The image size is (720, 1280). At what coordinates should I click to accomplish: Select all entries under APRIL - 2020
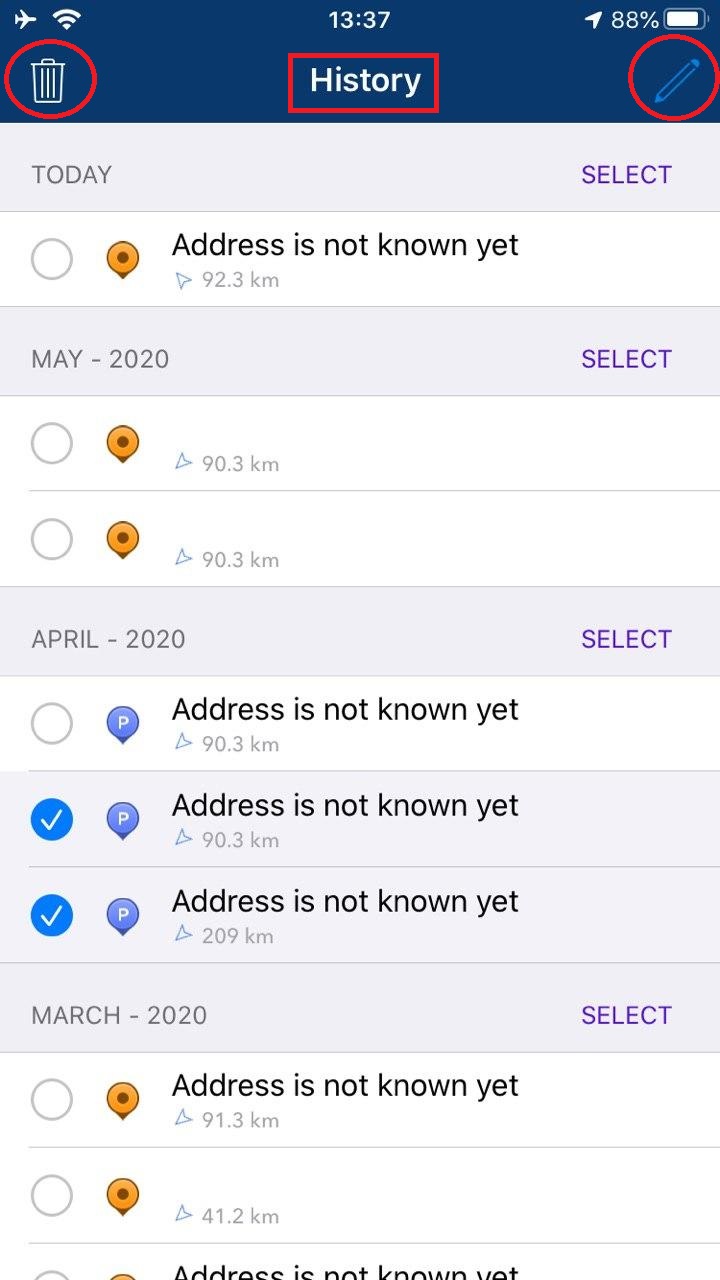click(626, 638)
